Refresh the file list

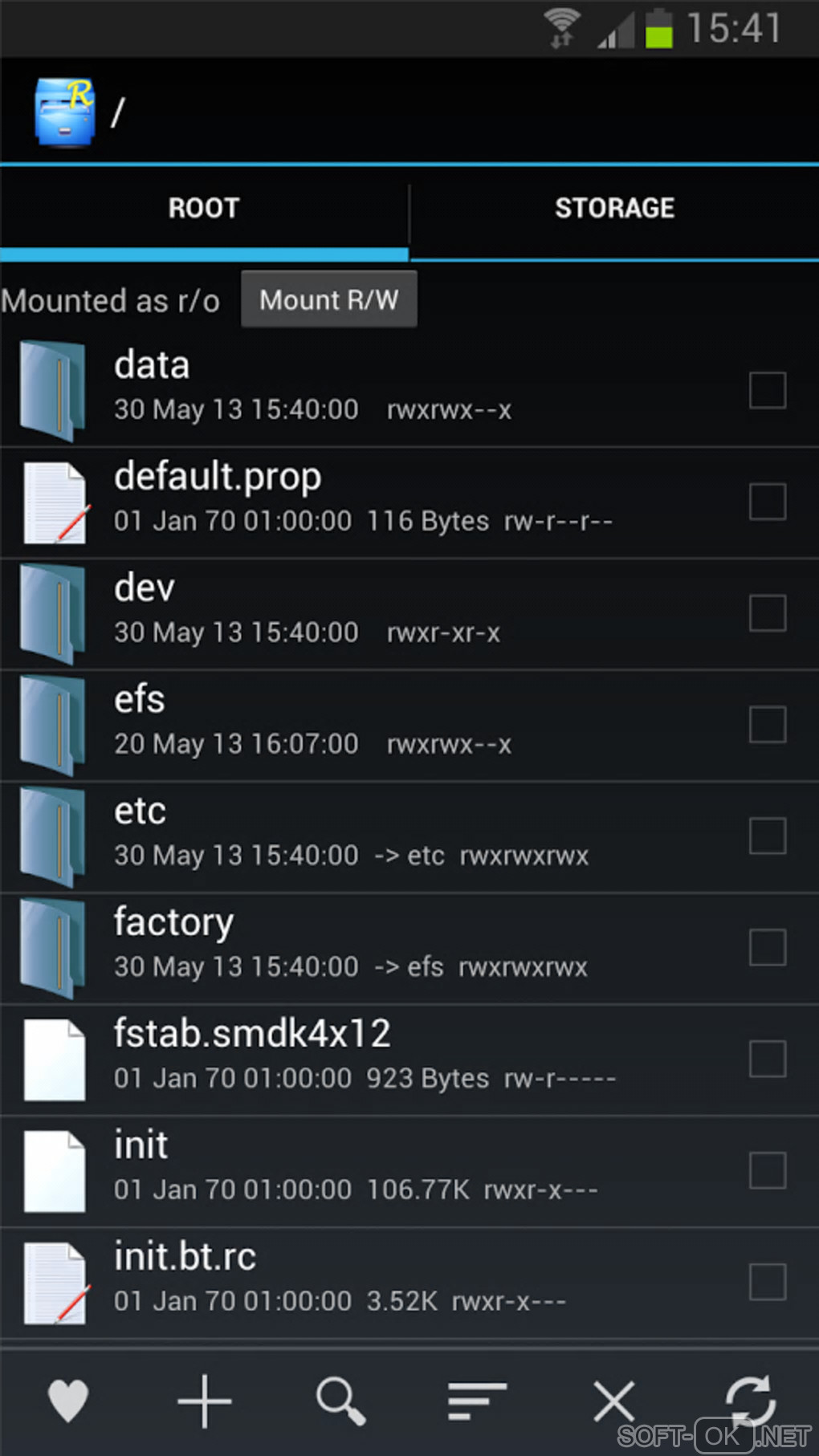(750, 1401)
